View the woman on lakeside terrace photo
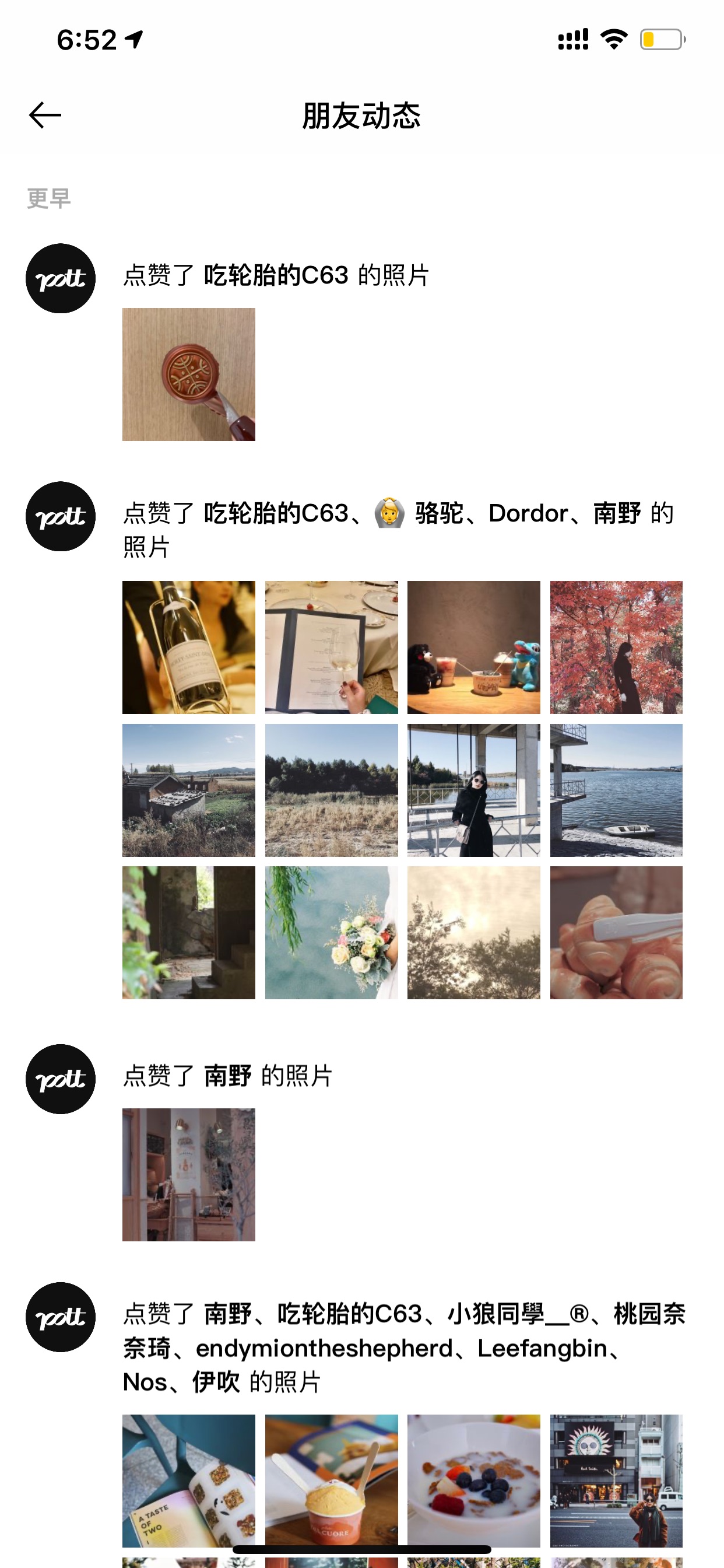The width and height of the screenshot is (724, 1568). pos(474,790)
